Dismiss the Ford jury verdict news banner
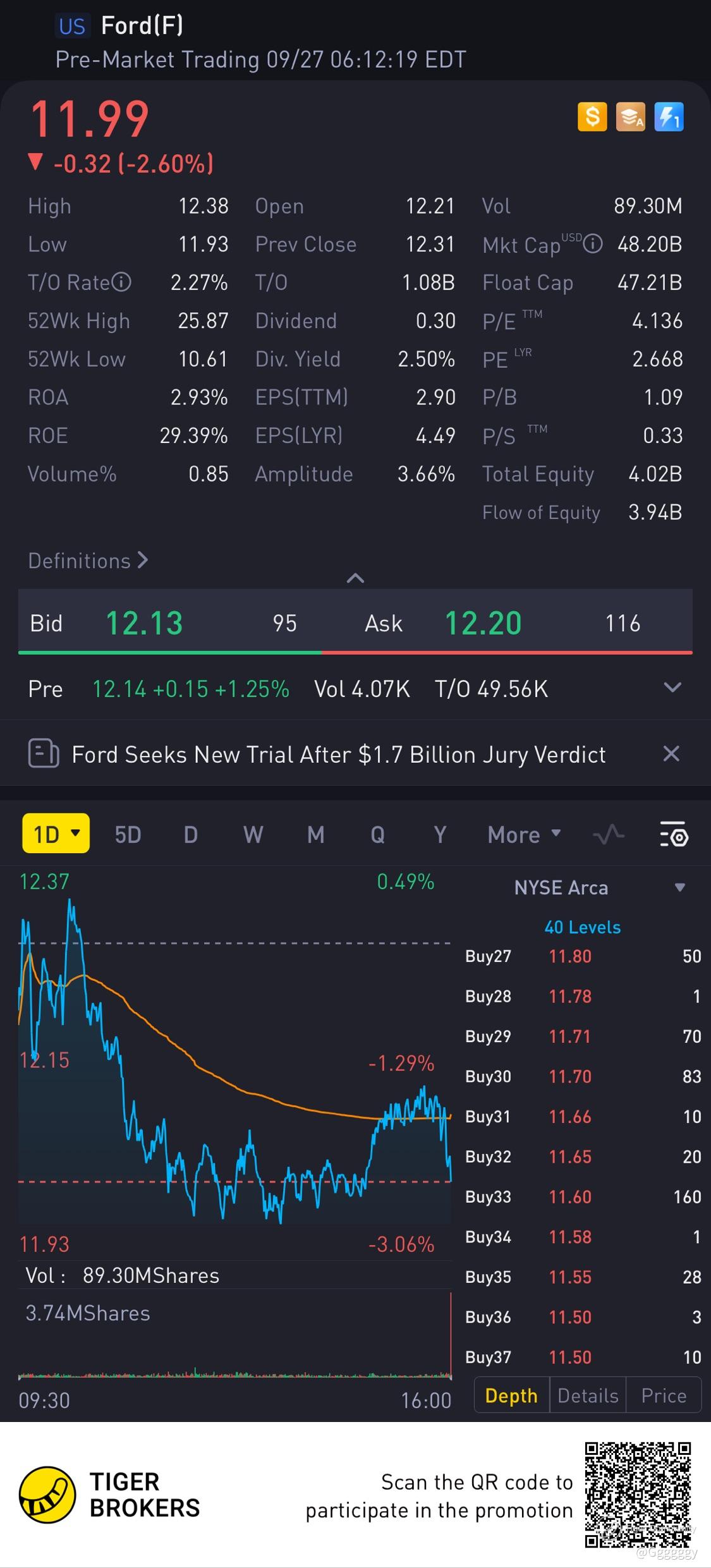711x1568 pixels. pos(671,753)
